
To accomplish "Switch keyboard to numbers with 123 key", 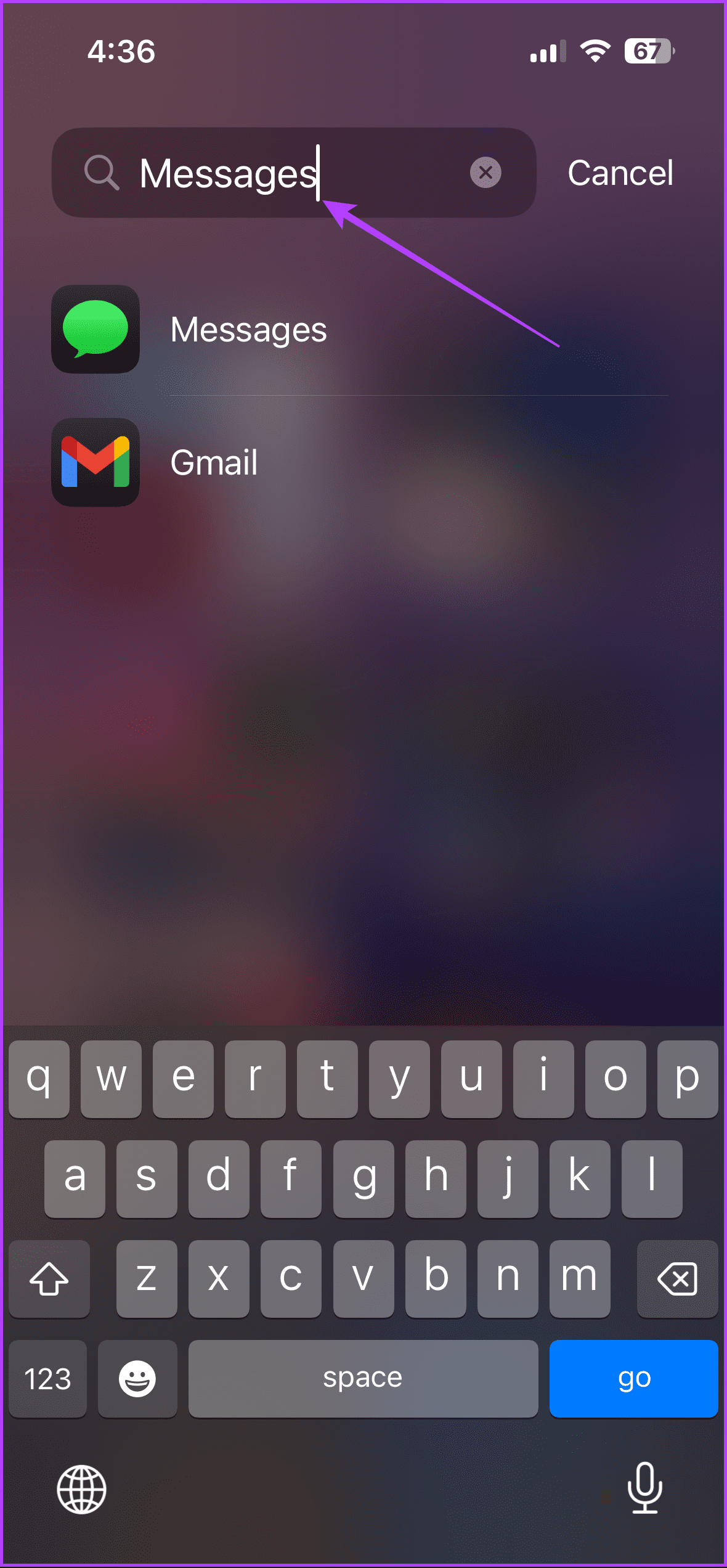I will [47, 1379].
